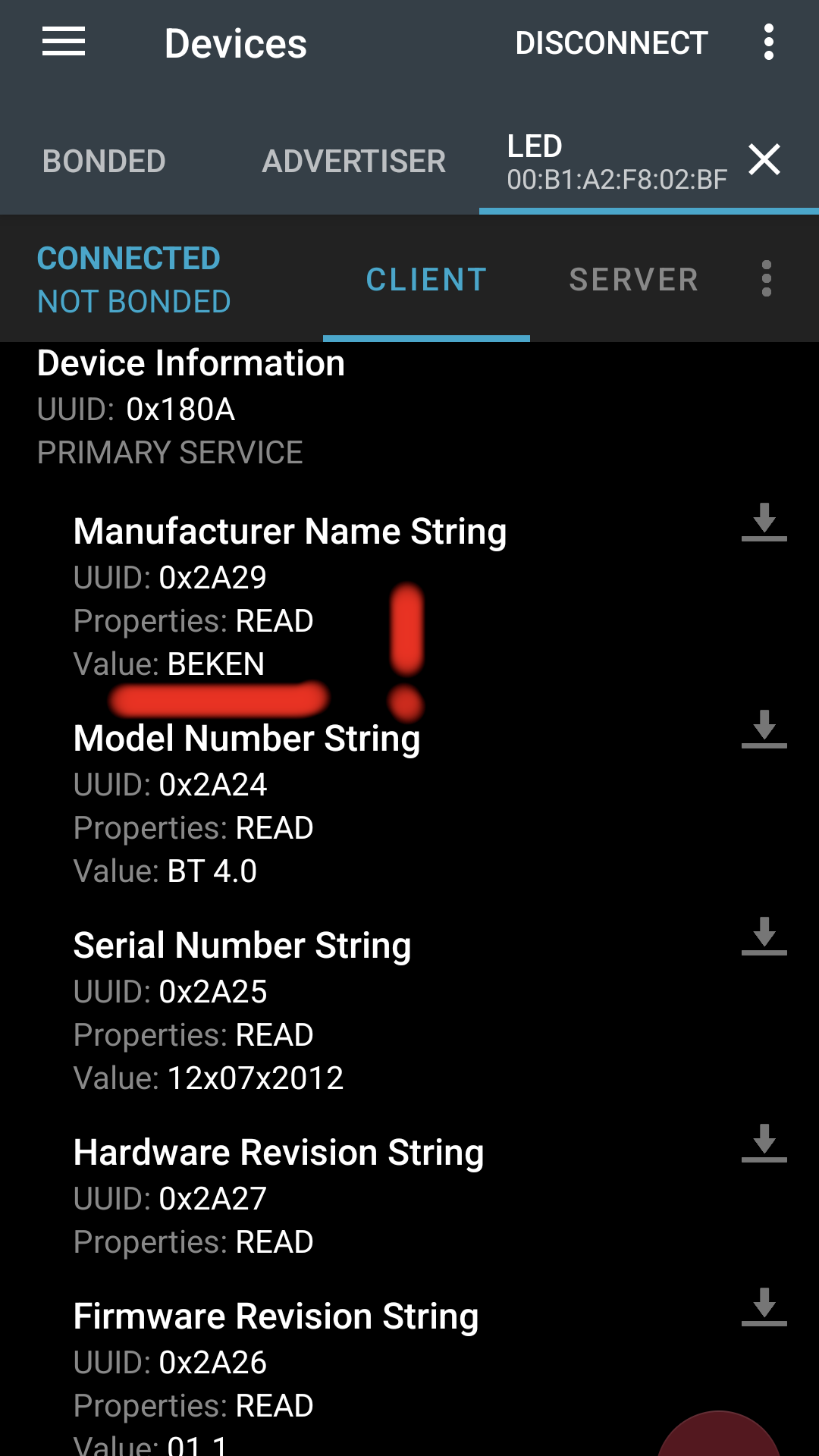Switch to the Advertiser tab
Screen dimensions: 819x1456
coord(353,162)
